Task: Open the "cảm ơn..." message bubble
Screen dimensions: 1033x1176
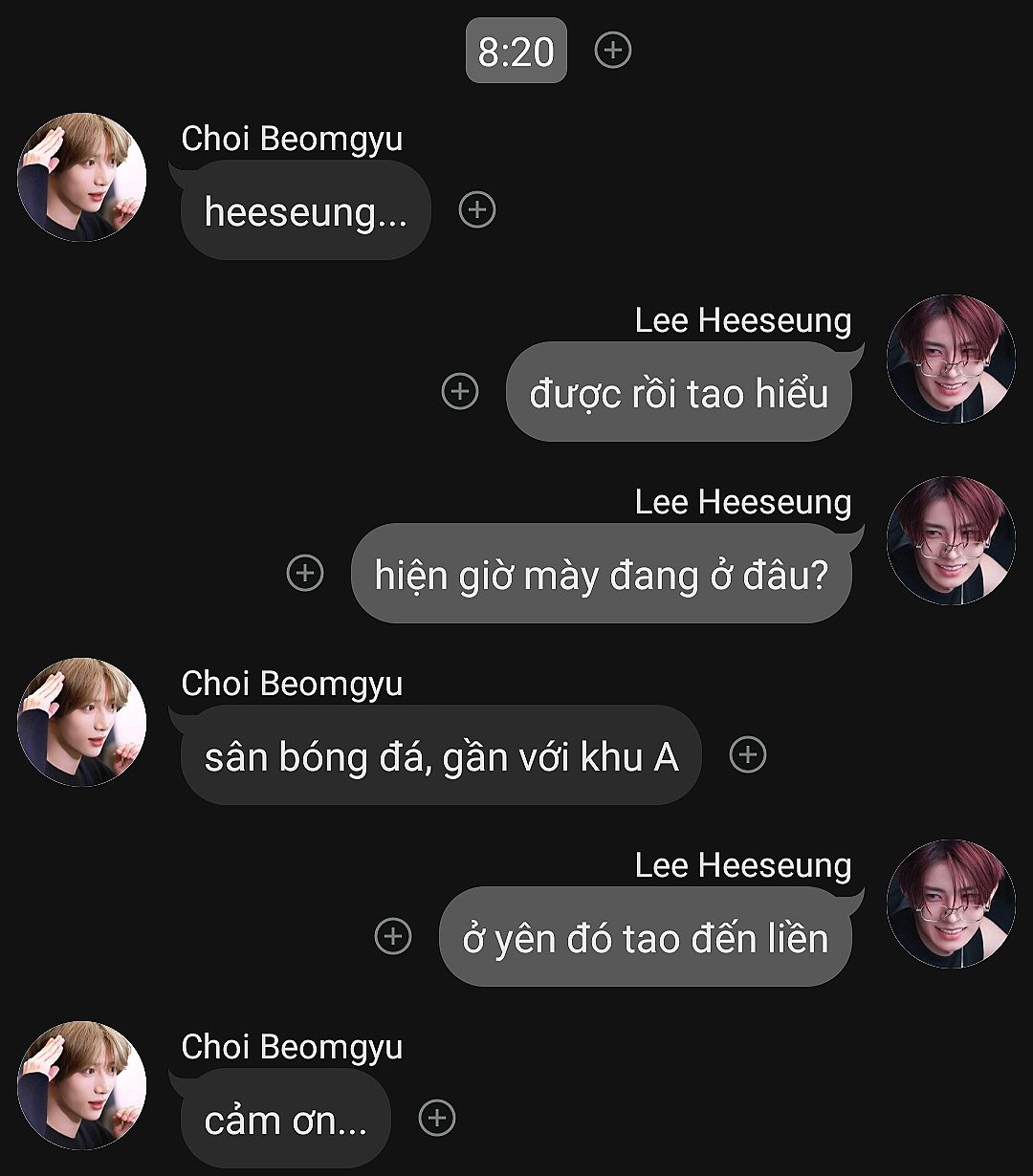Action: [x=285, y=1119]
